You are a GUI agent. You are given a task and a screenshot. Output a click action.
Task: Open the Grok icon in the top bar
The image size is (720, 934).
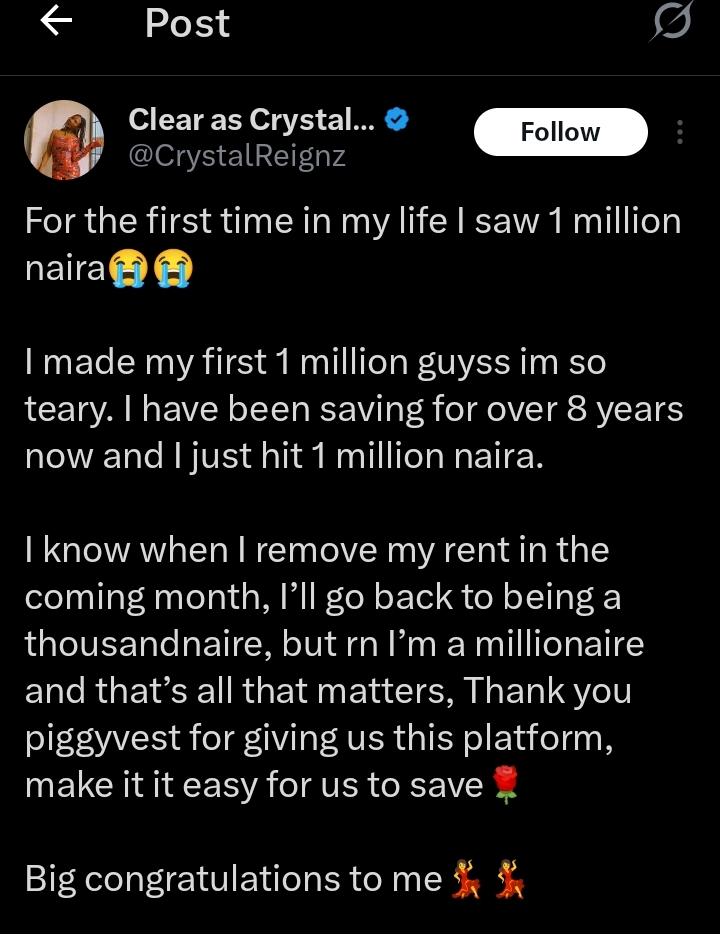tap(670, 23)
